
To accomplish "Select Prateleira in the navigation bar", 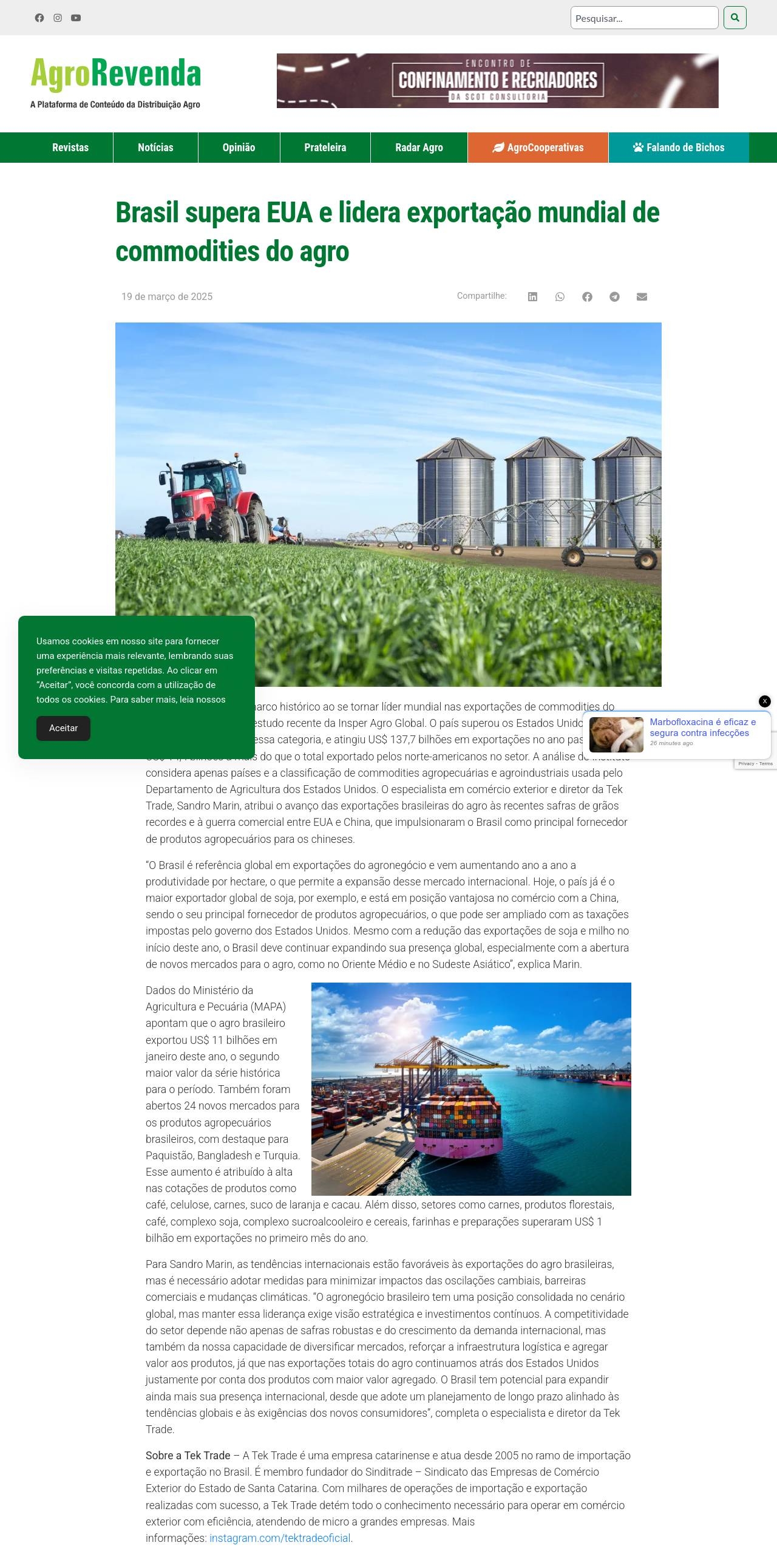I will coord(325,148).
